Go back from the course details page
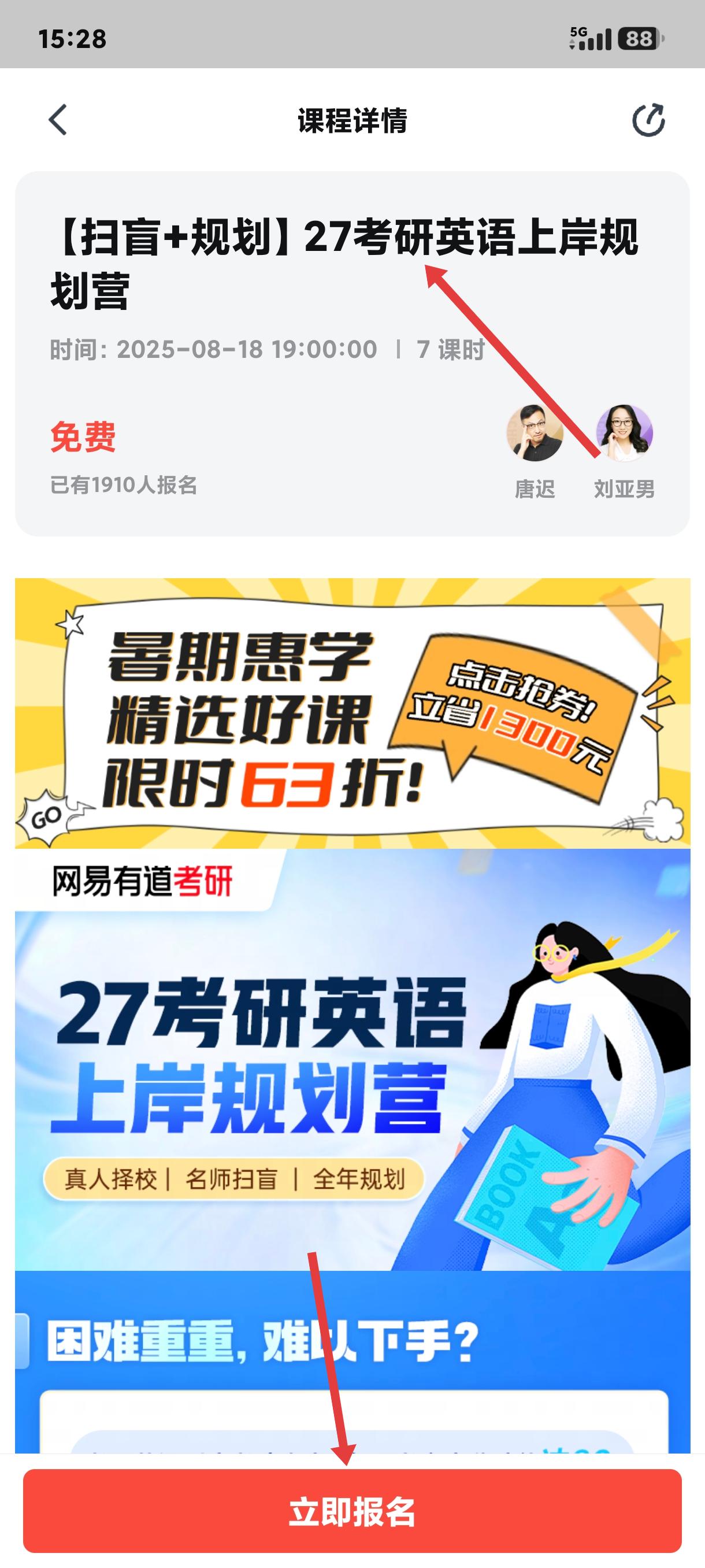Image resolution: width=705 pixels, height=1568 pixels. click(x=58, y=119)
